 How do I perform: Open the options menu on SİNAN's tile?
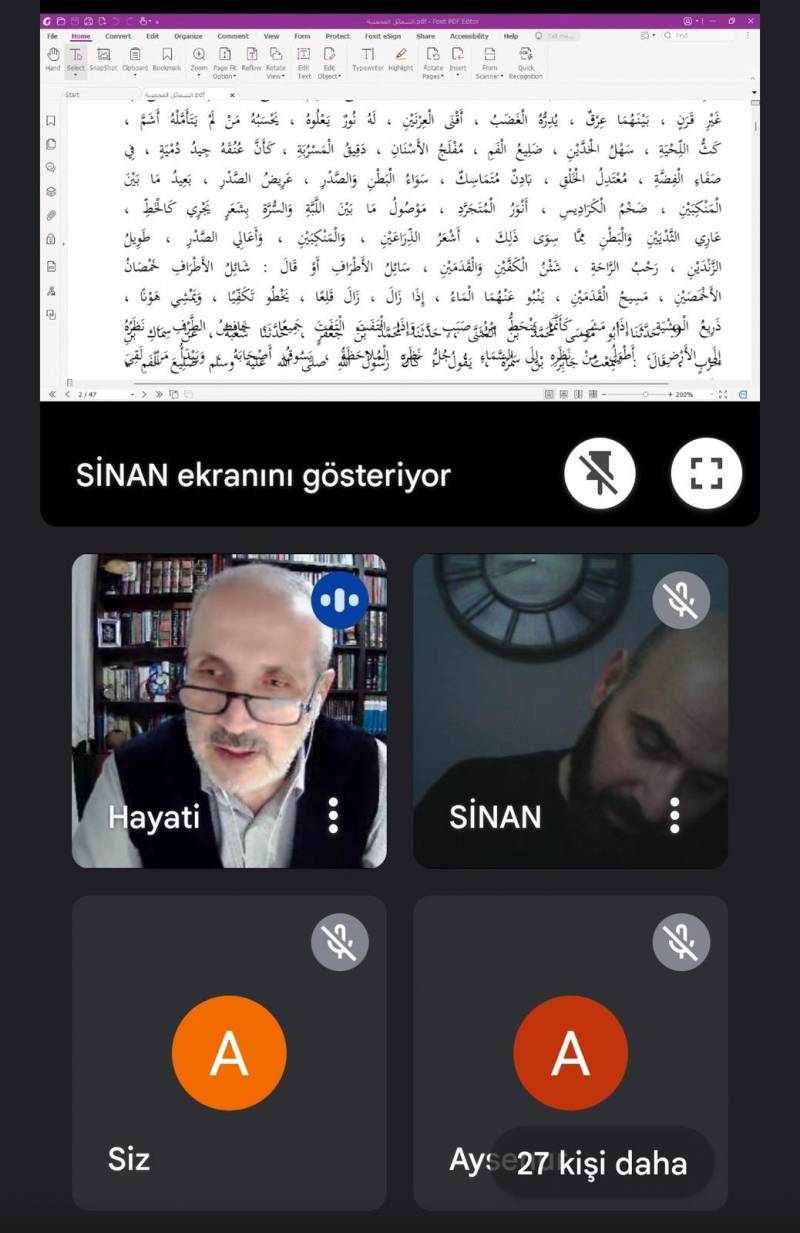[674, 816]
